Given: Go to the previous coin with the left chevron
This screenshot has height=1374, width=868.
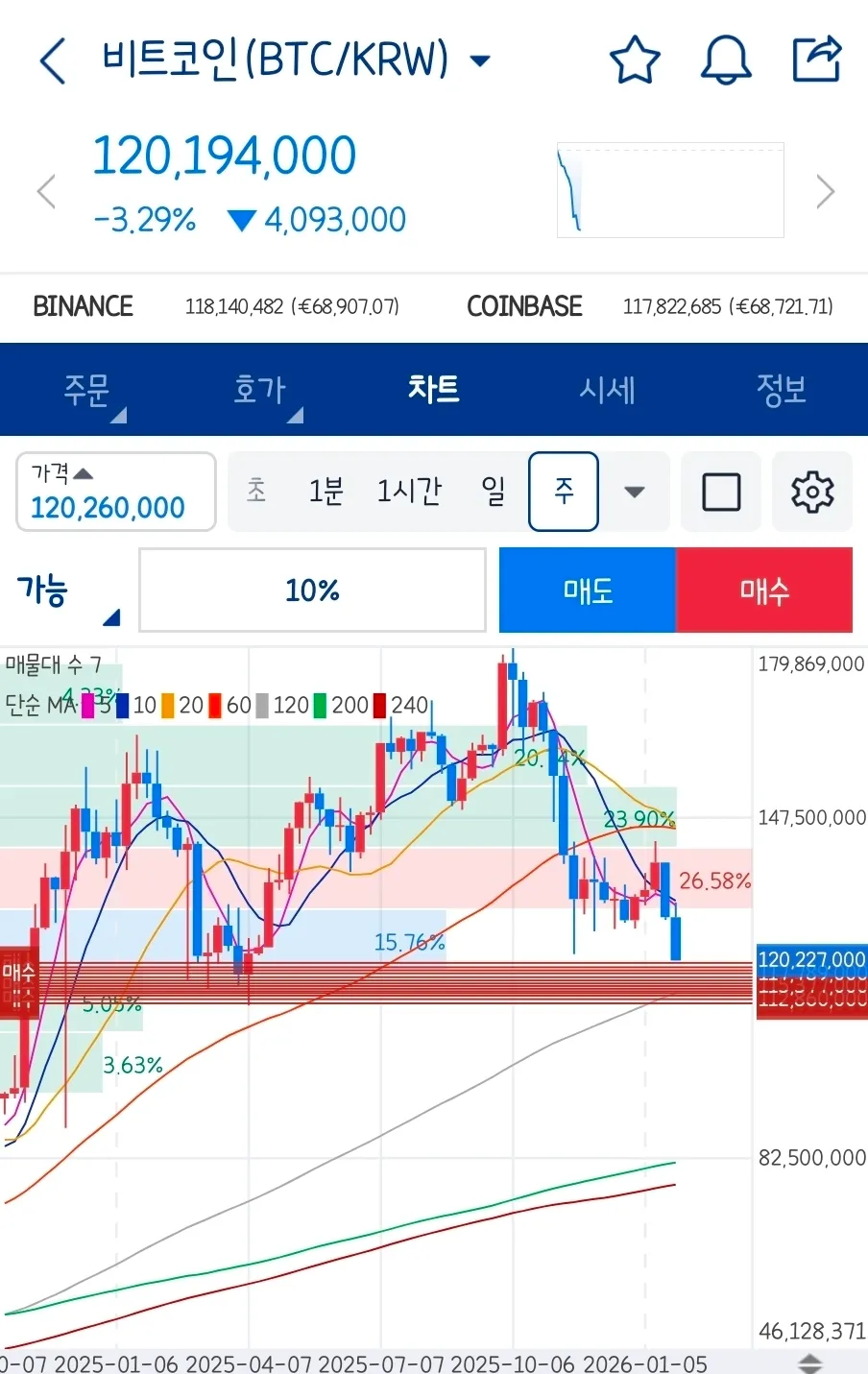Looking at the screenshot, I should (46, 191).
